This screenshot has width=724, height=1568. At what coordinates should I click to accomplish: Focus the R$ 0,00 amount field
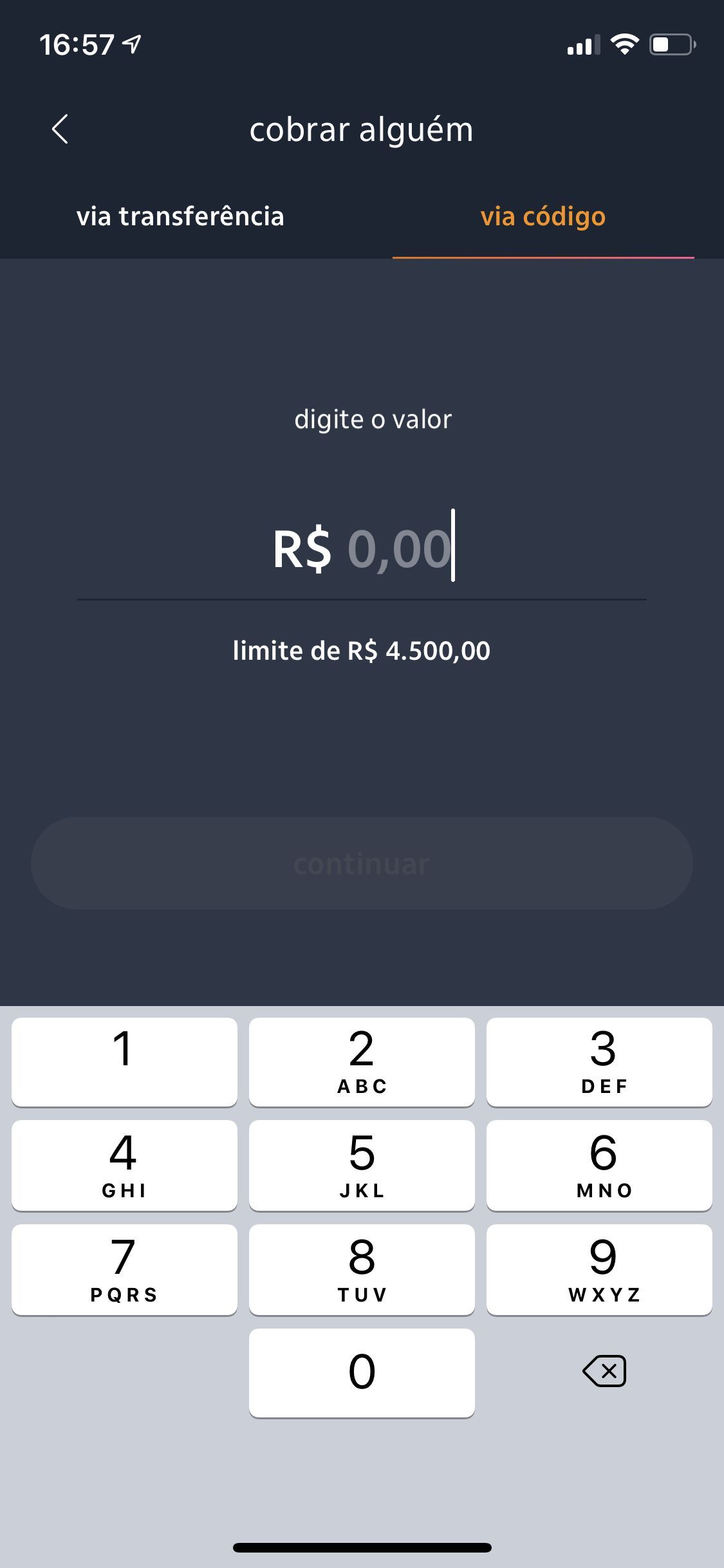tap(362, 549)
